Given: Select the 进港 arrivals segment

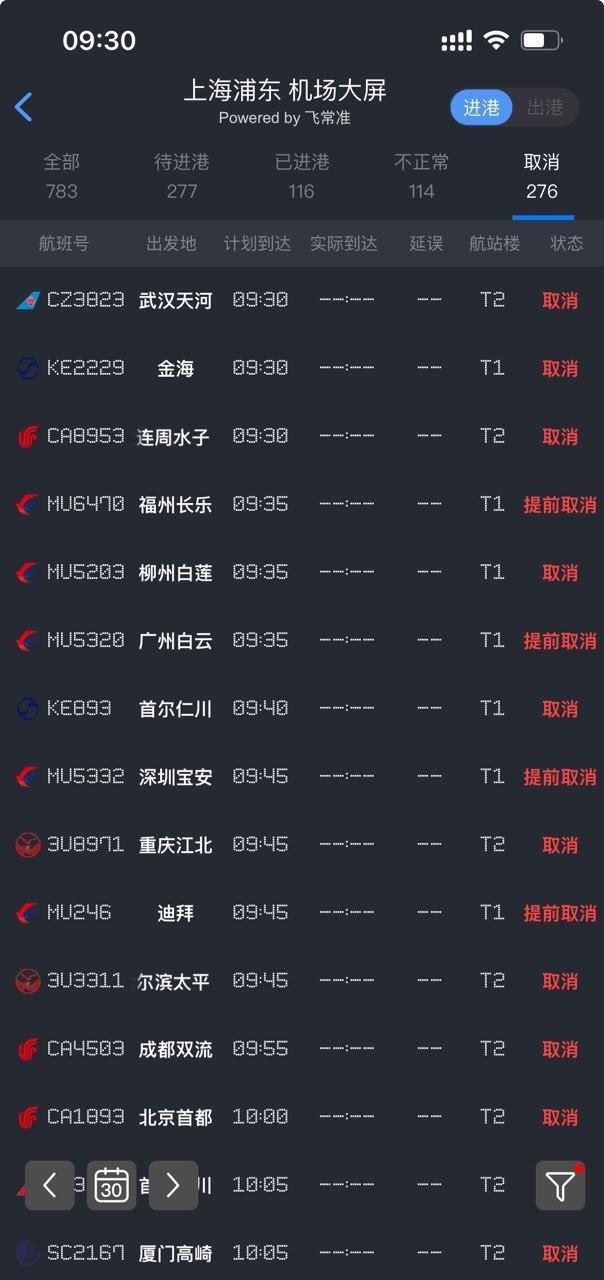Looking at the screenshot, I should click(x=481, y=108).
